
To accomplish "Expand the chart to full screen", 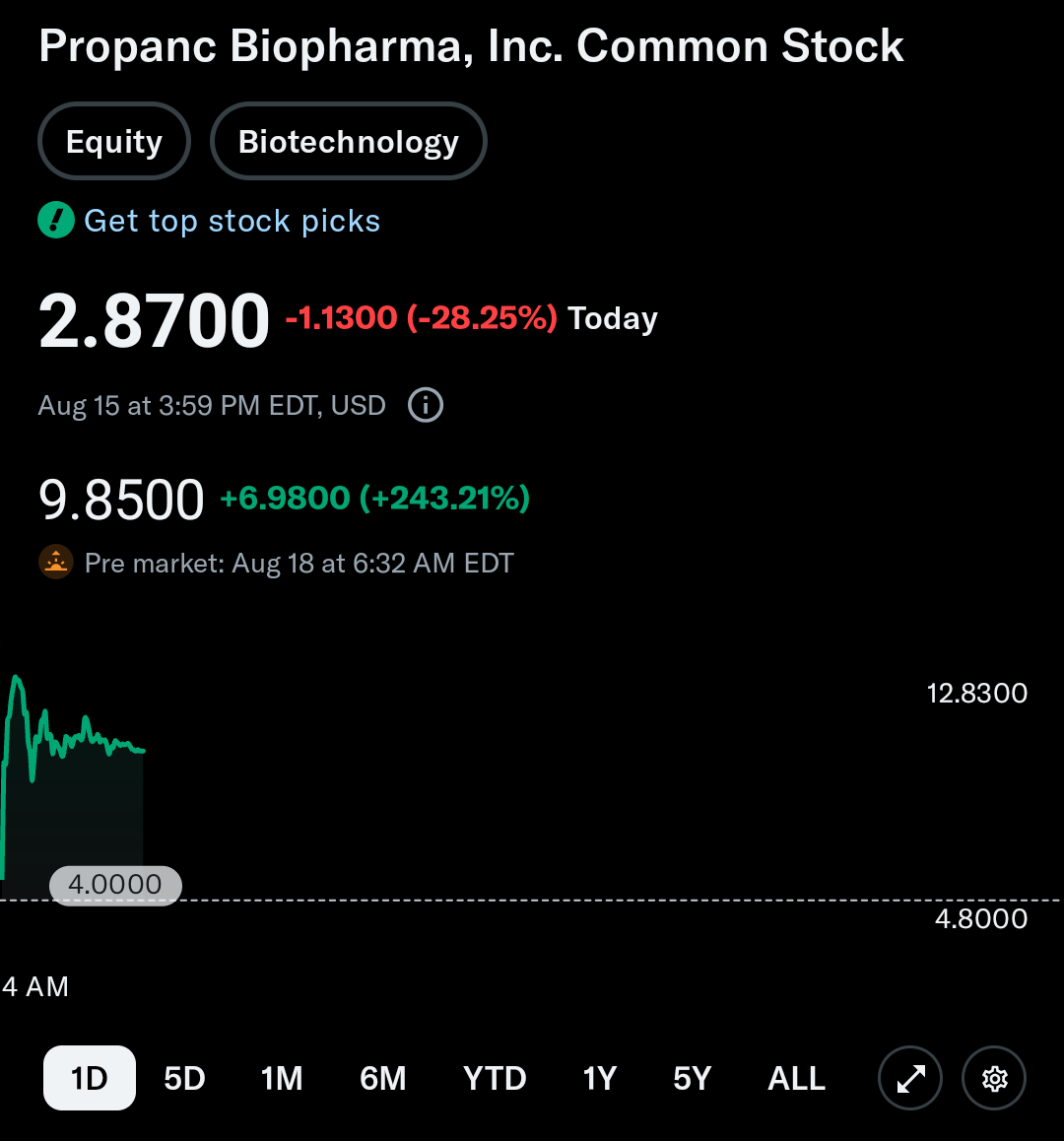I will click(910, 1078).
